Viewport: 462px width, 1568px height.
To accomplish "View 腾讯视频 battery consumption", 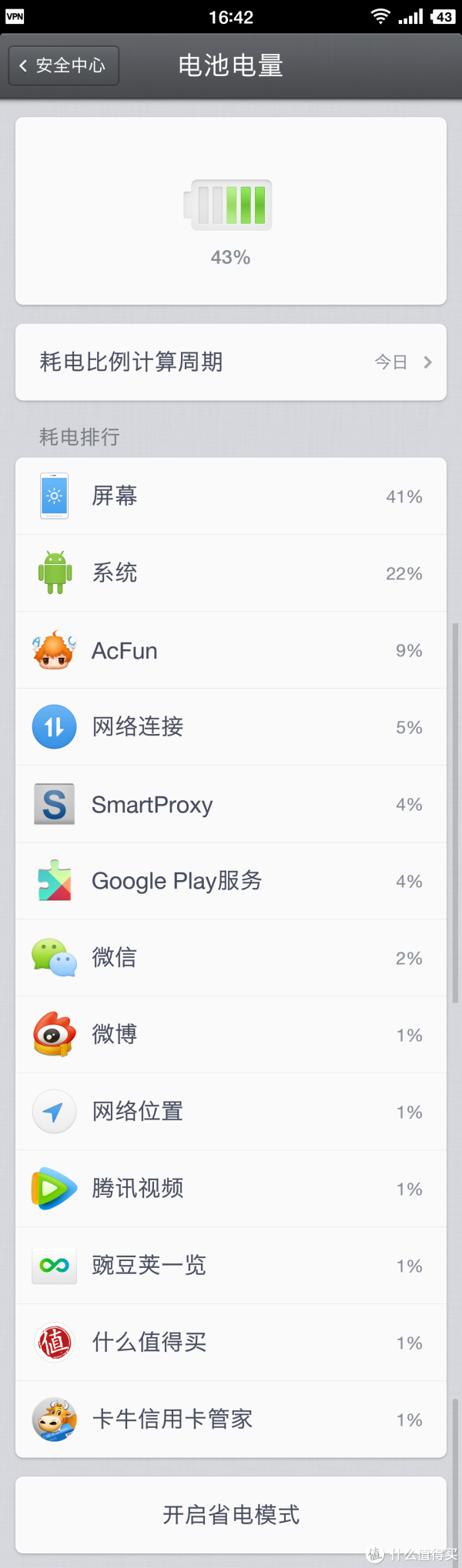I will (231, 1189).
